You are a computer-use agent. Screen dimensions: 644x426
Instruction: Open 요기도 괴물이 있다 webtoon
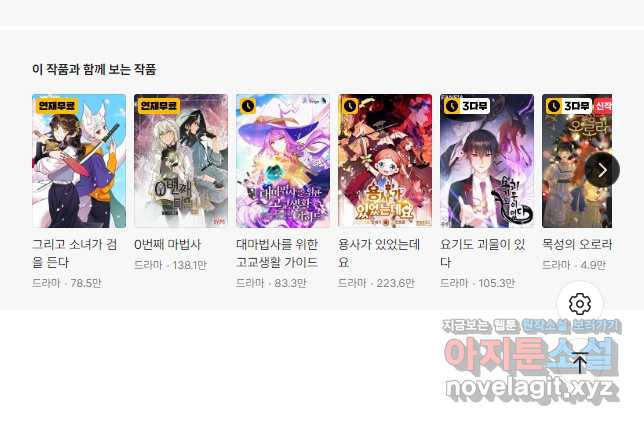[487, 161]
